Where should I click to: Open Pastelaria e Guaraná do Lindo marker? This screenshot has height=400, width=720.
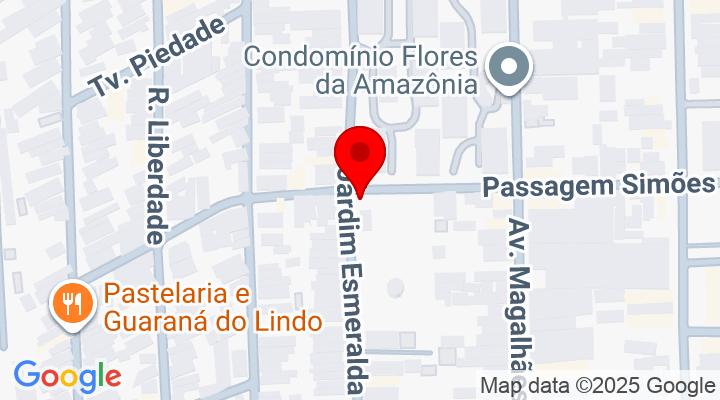pyautogui.click(x=70, y=298)
